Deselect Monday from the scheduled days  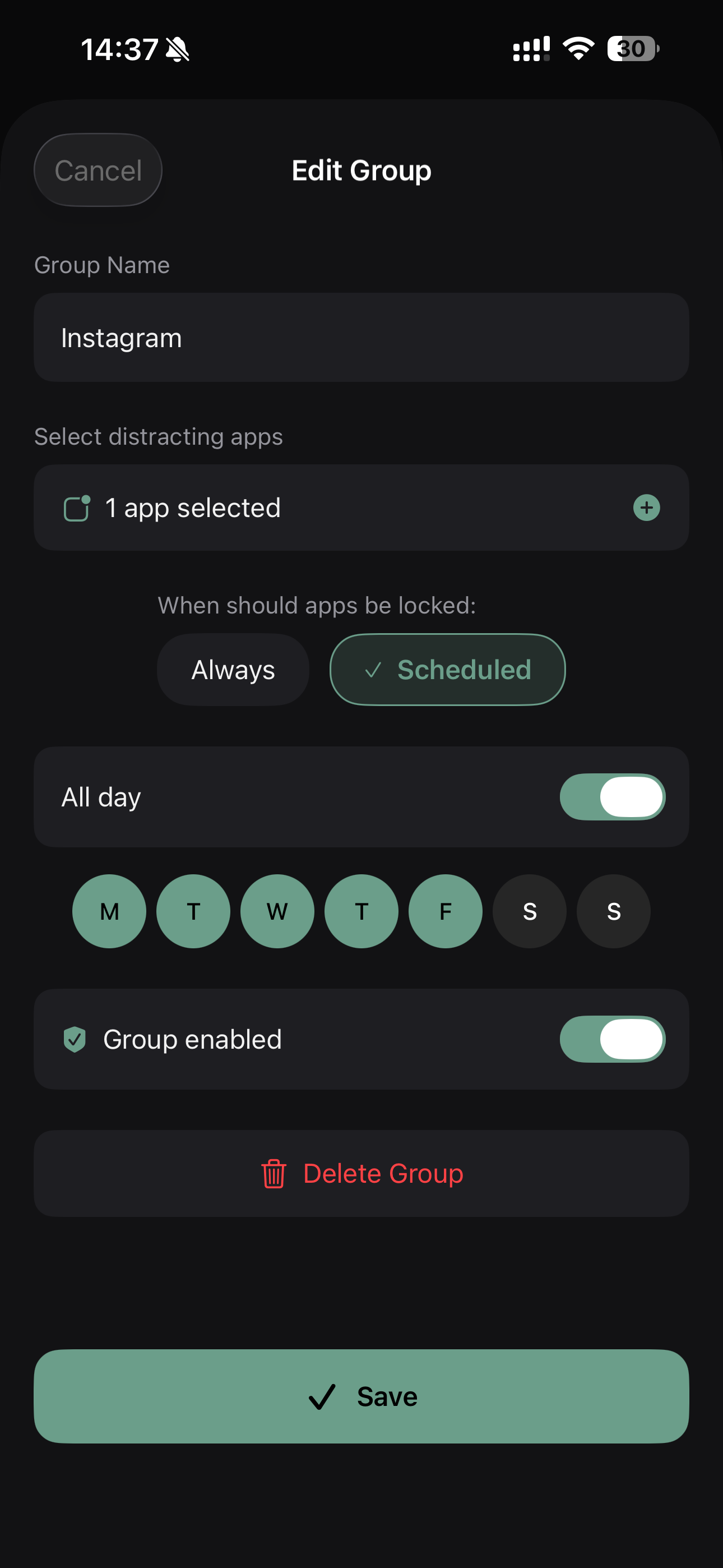109,911
